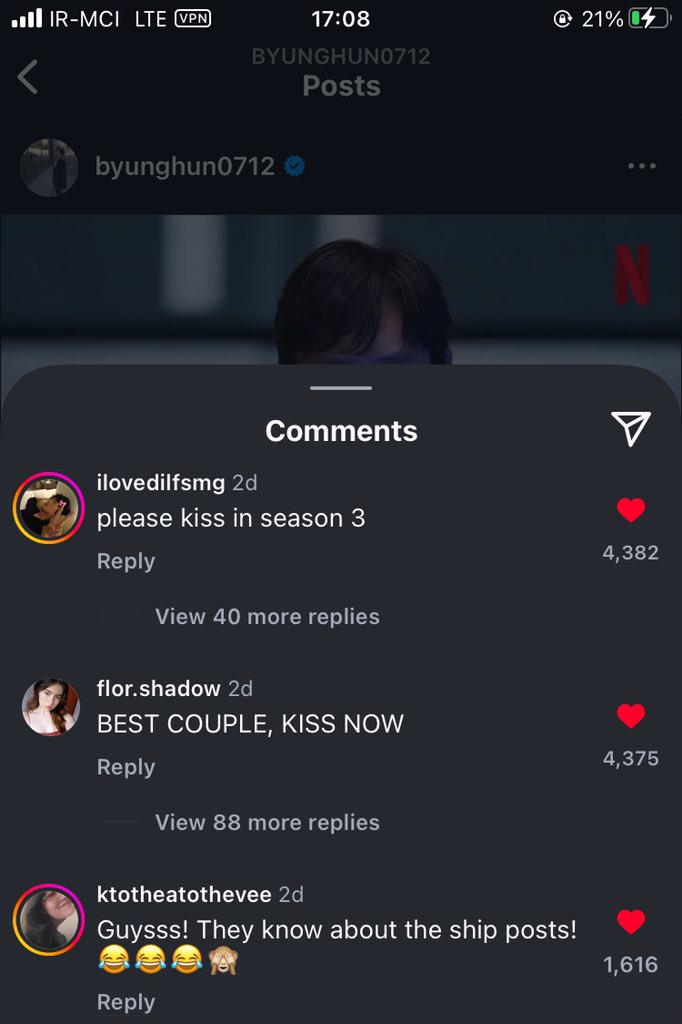Open flor.shadow's profile picture
The image size is (682, 1024).
50,708
